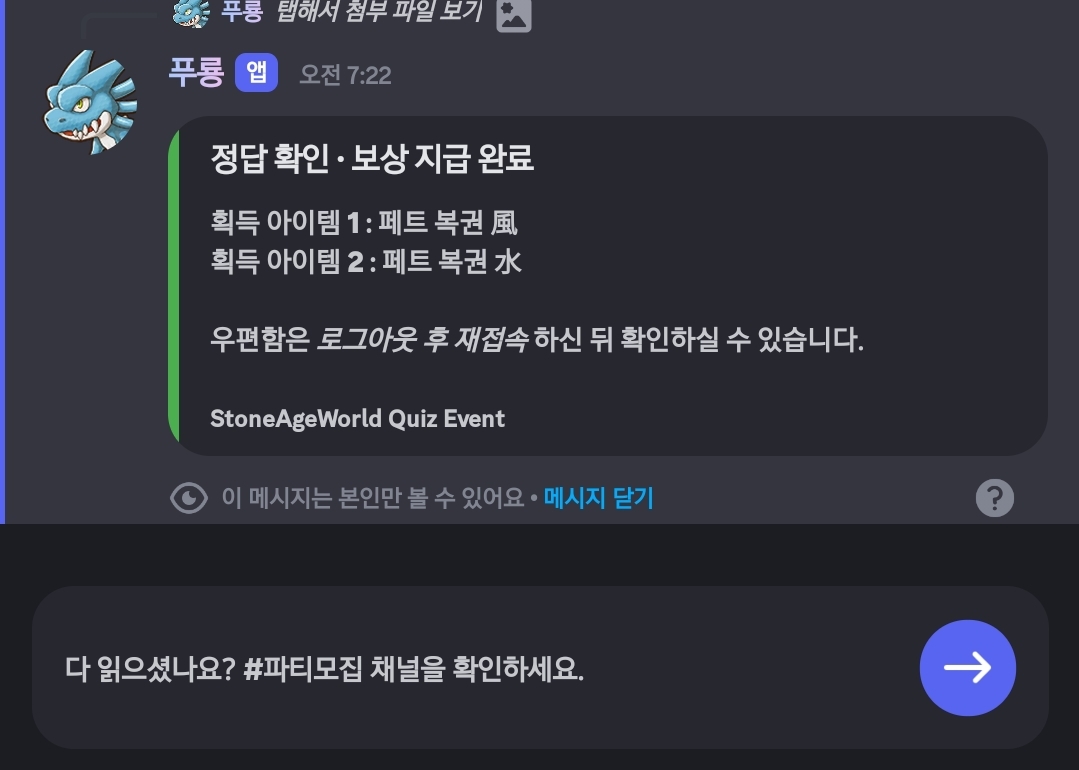Open 푸룡 bot avatar profile

(90, 102)
